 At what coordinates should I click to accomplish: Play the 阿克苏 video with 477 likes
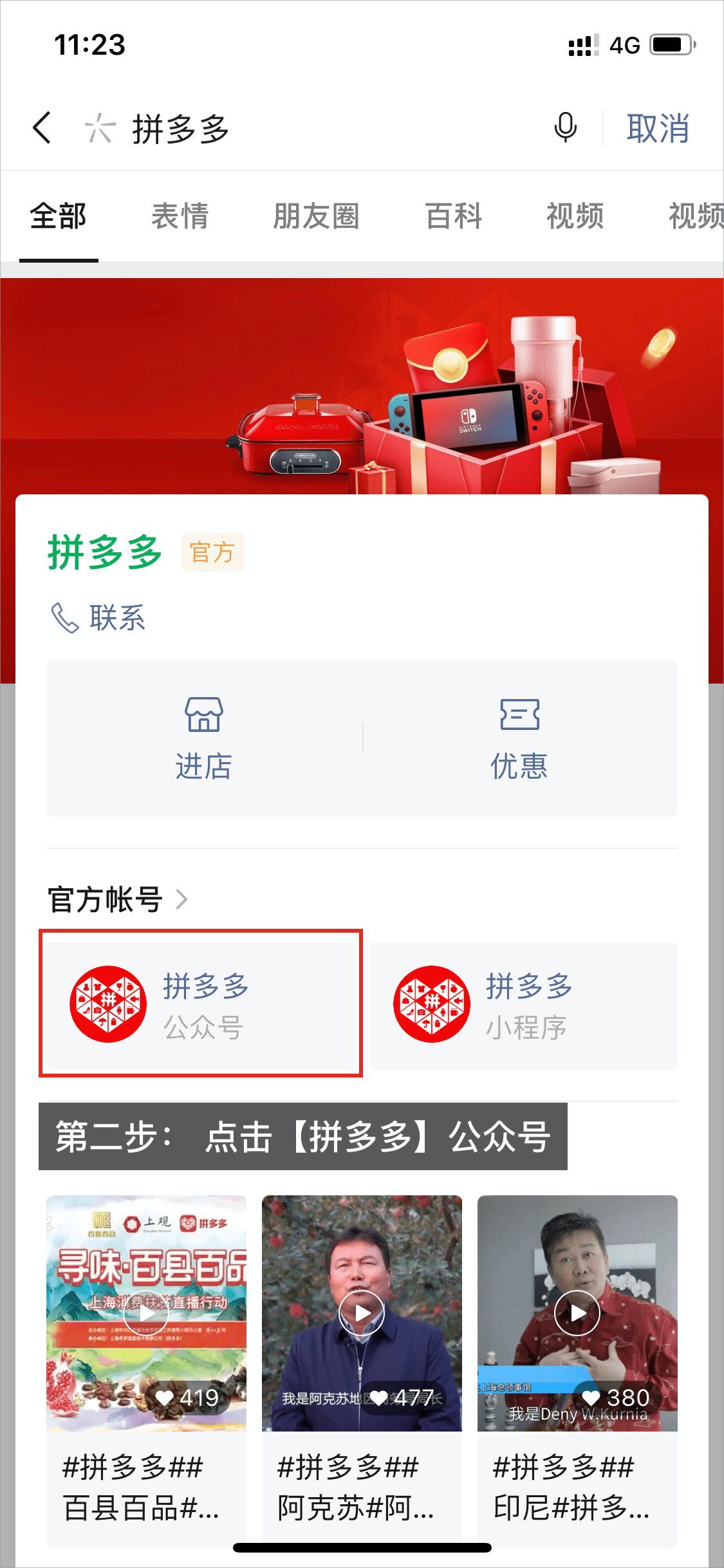(362, 1313)
